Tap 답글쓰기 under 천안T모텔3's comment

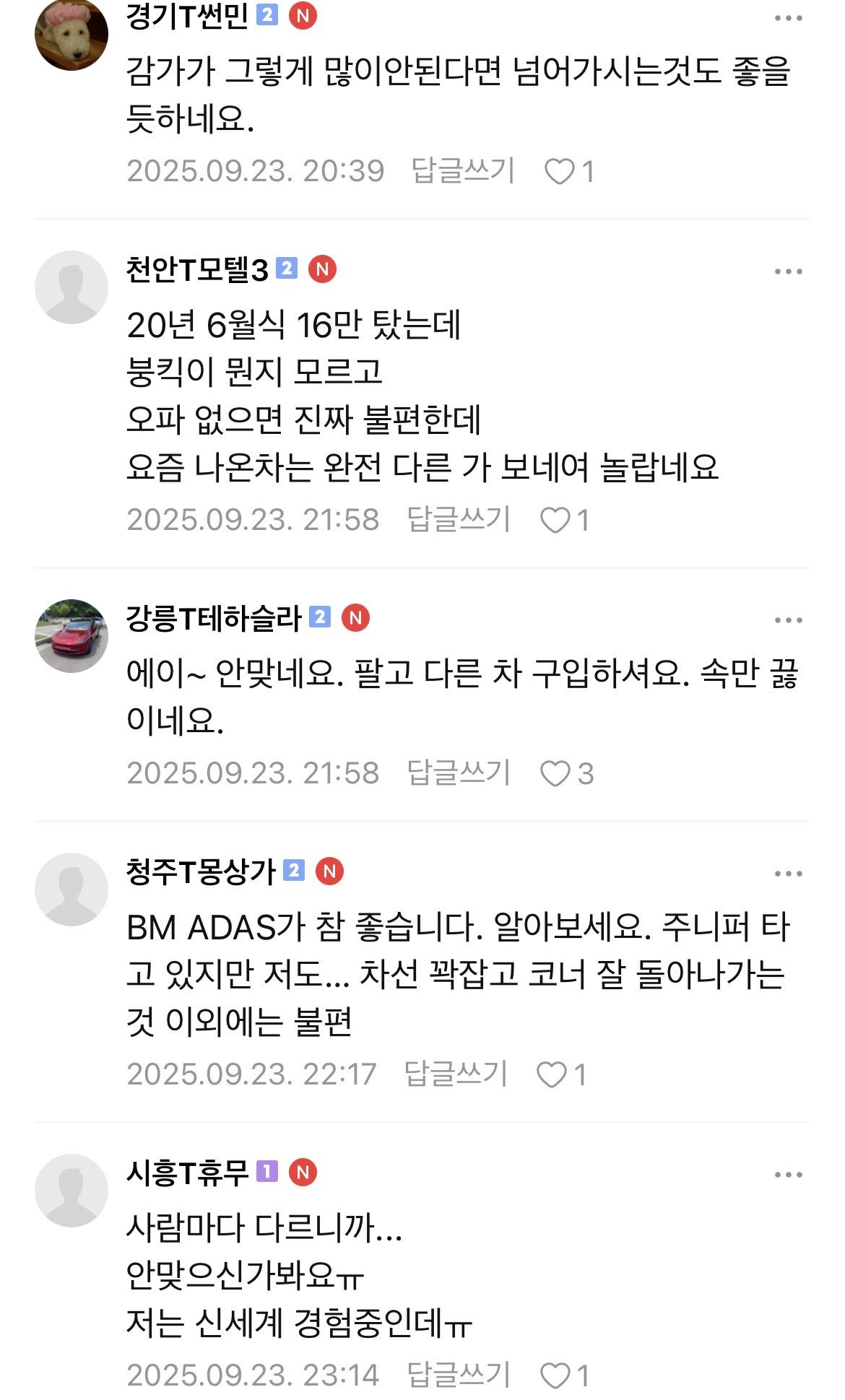(x=459, y=520)
